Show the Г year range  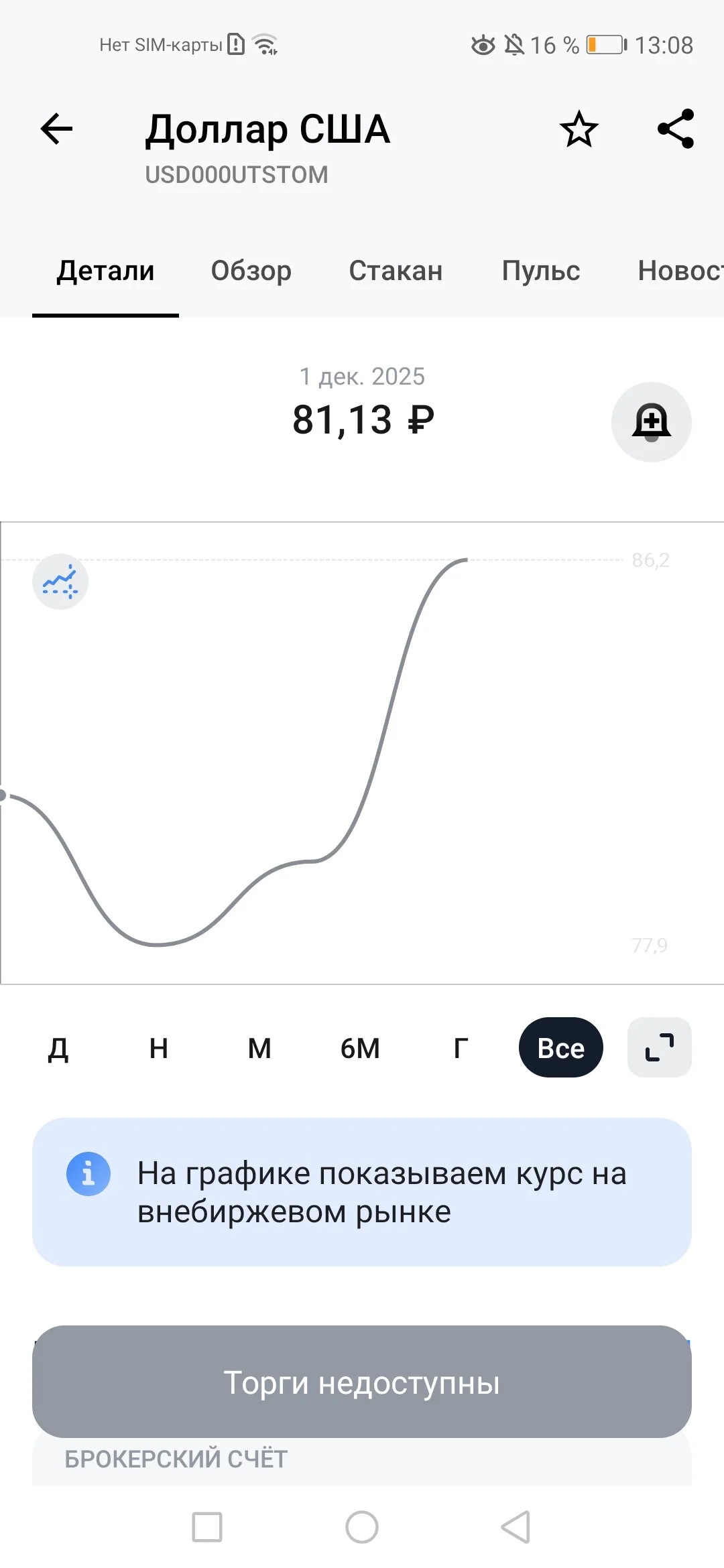point(461,1048)
